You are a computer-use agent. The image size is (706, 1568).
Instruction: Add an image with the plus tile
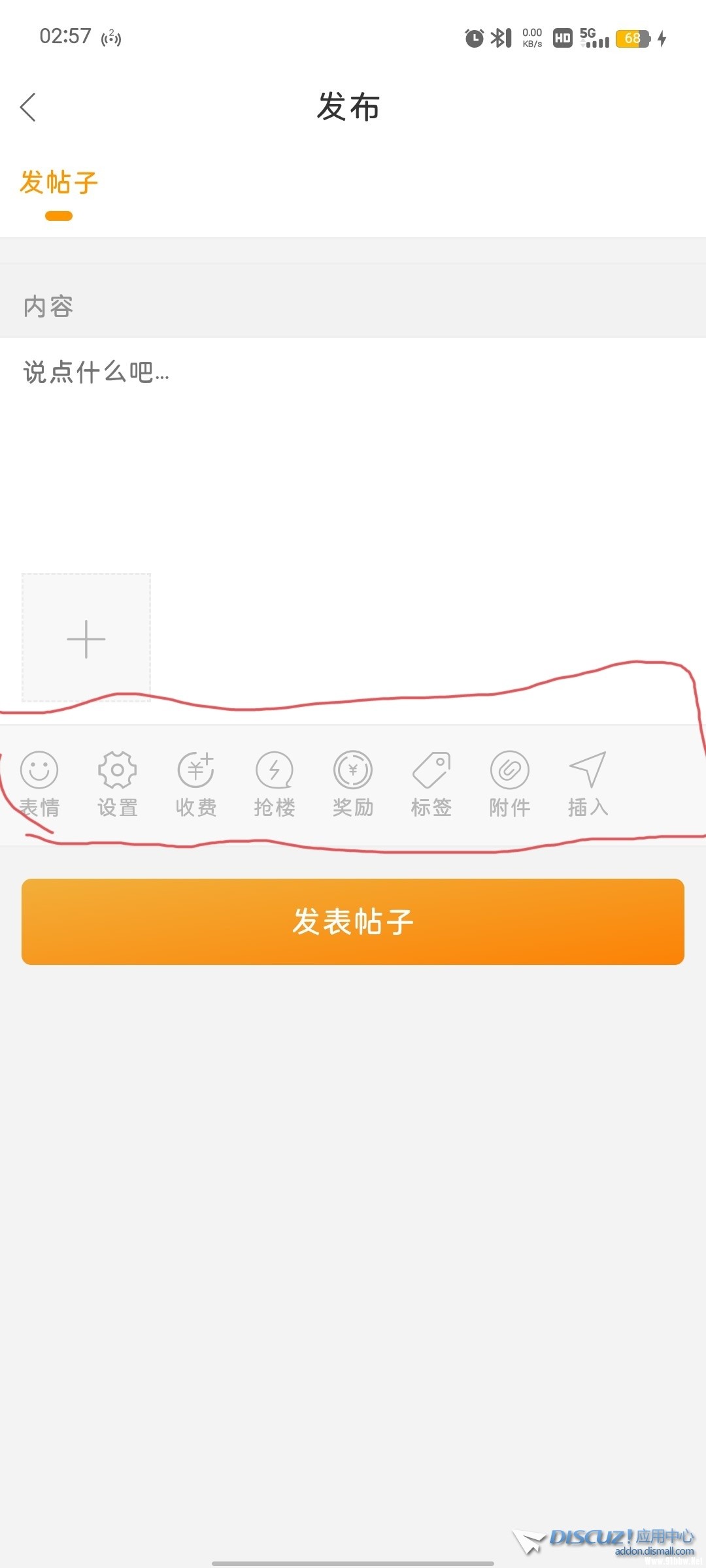[x=86, y=638]
